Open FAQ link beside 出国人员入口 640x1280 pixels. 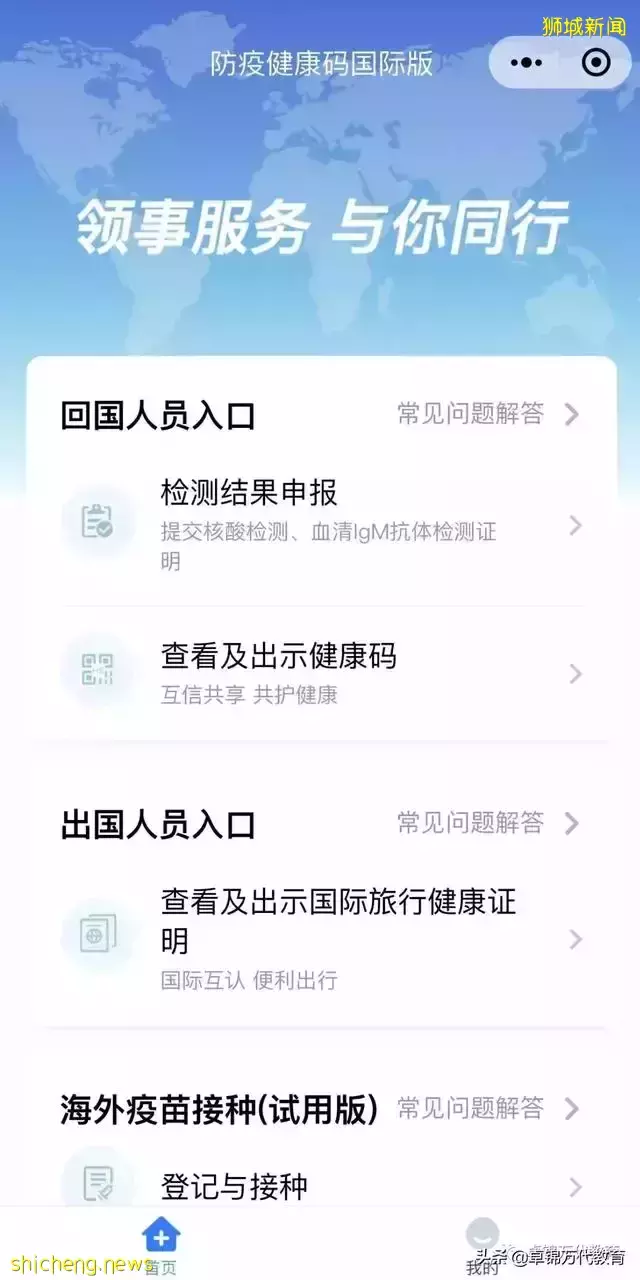point(487,823)
